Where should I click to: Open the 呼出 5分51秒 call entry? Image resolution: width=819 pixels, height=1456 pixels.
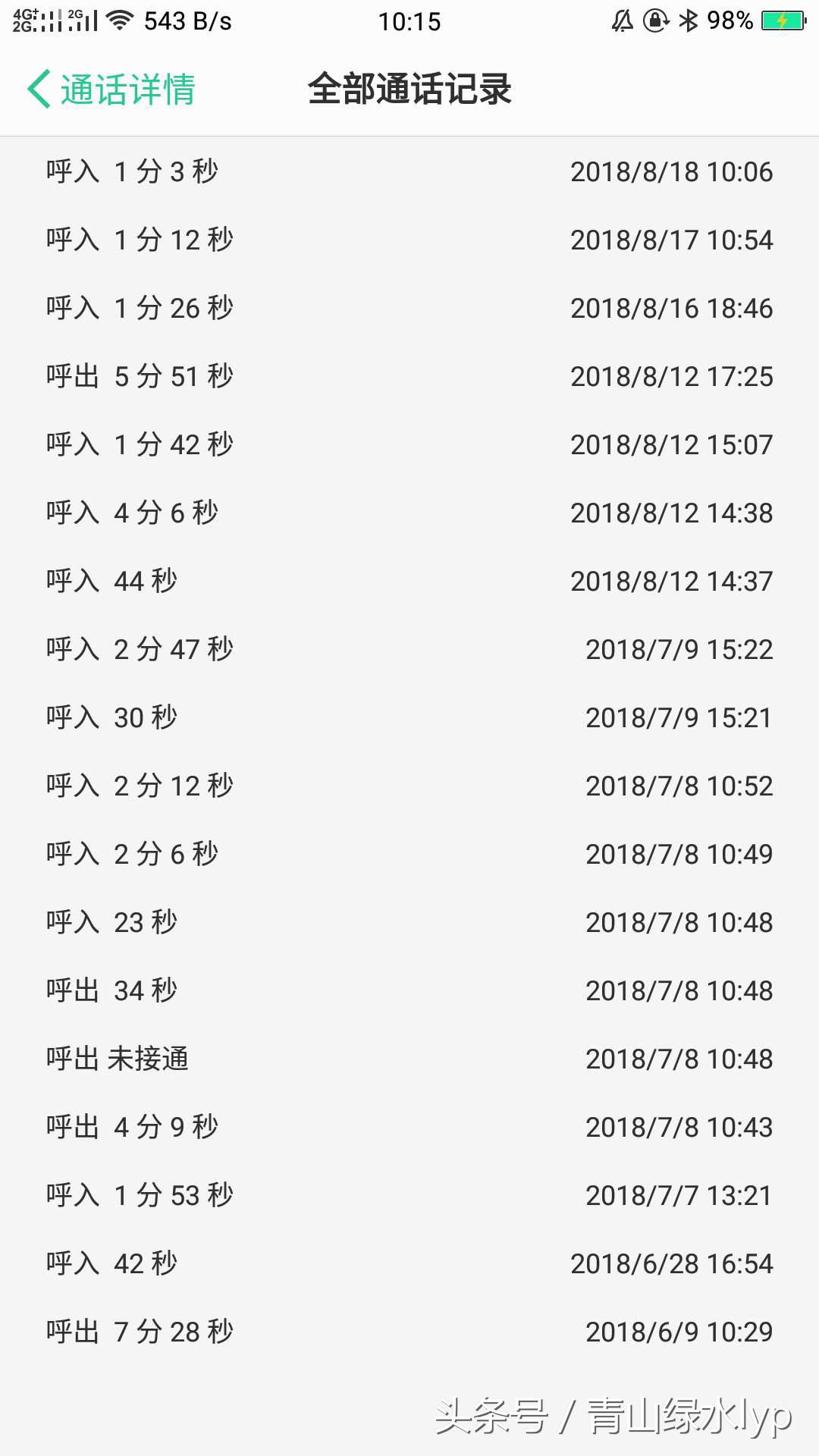[409, 375]
